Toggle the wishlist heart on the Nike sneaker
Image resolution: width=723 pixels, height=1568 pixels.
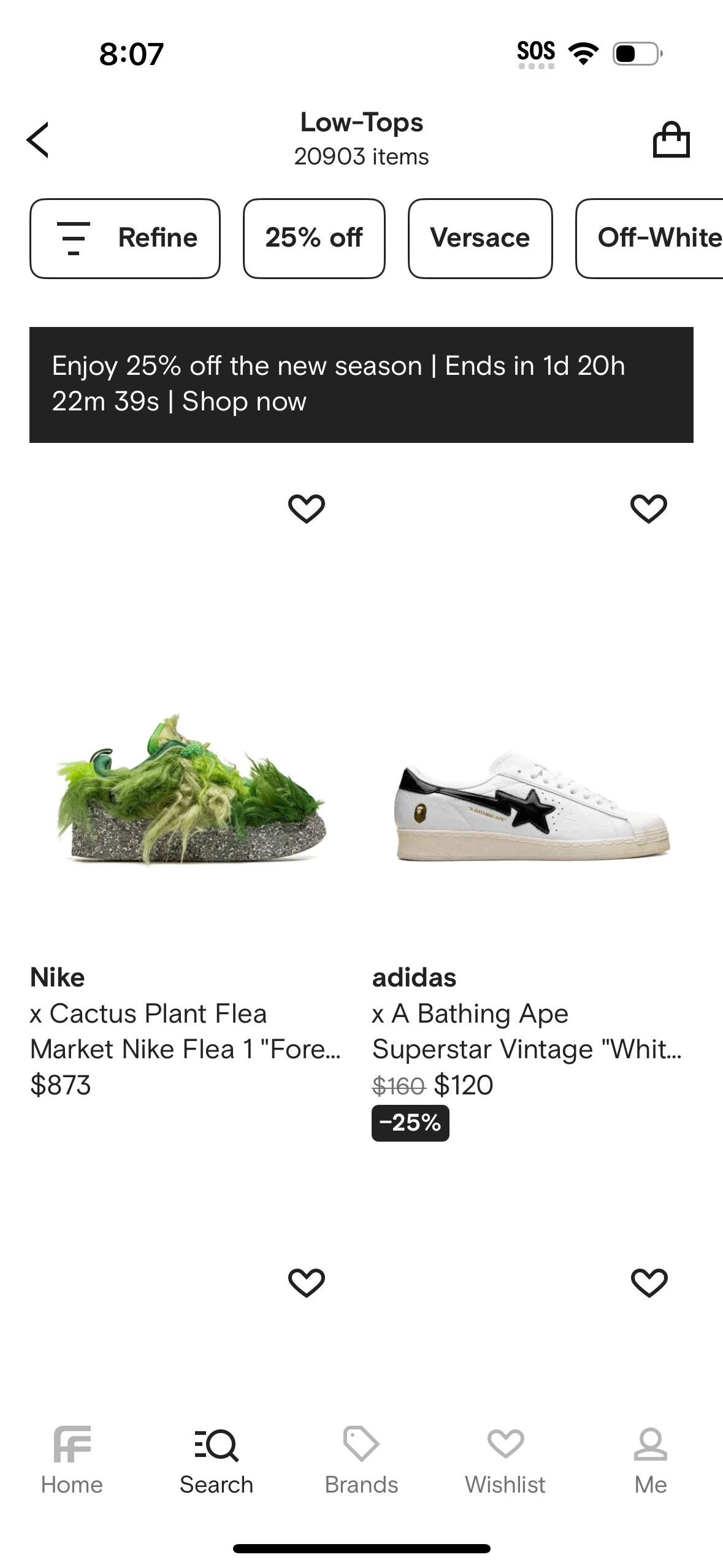(x=307, y=508)
